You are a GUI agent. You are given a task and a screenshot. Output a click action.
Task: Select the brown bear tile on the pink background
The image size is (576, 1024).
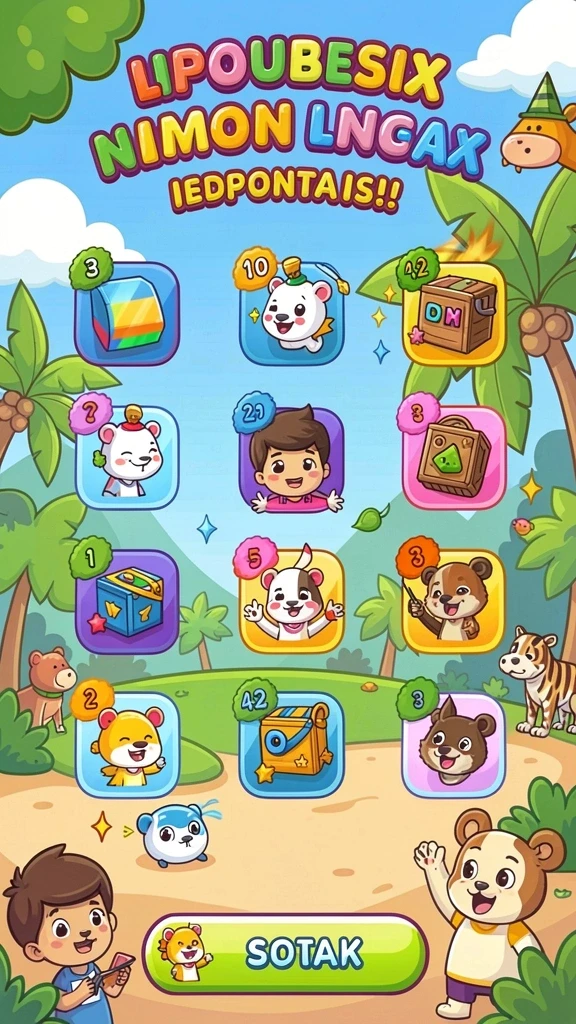[454, 745]
